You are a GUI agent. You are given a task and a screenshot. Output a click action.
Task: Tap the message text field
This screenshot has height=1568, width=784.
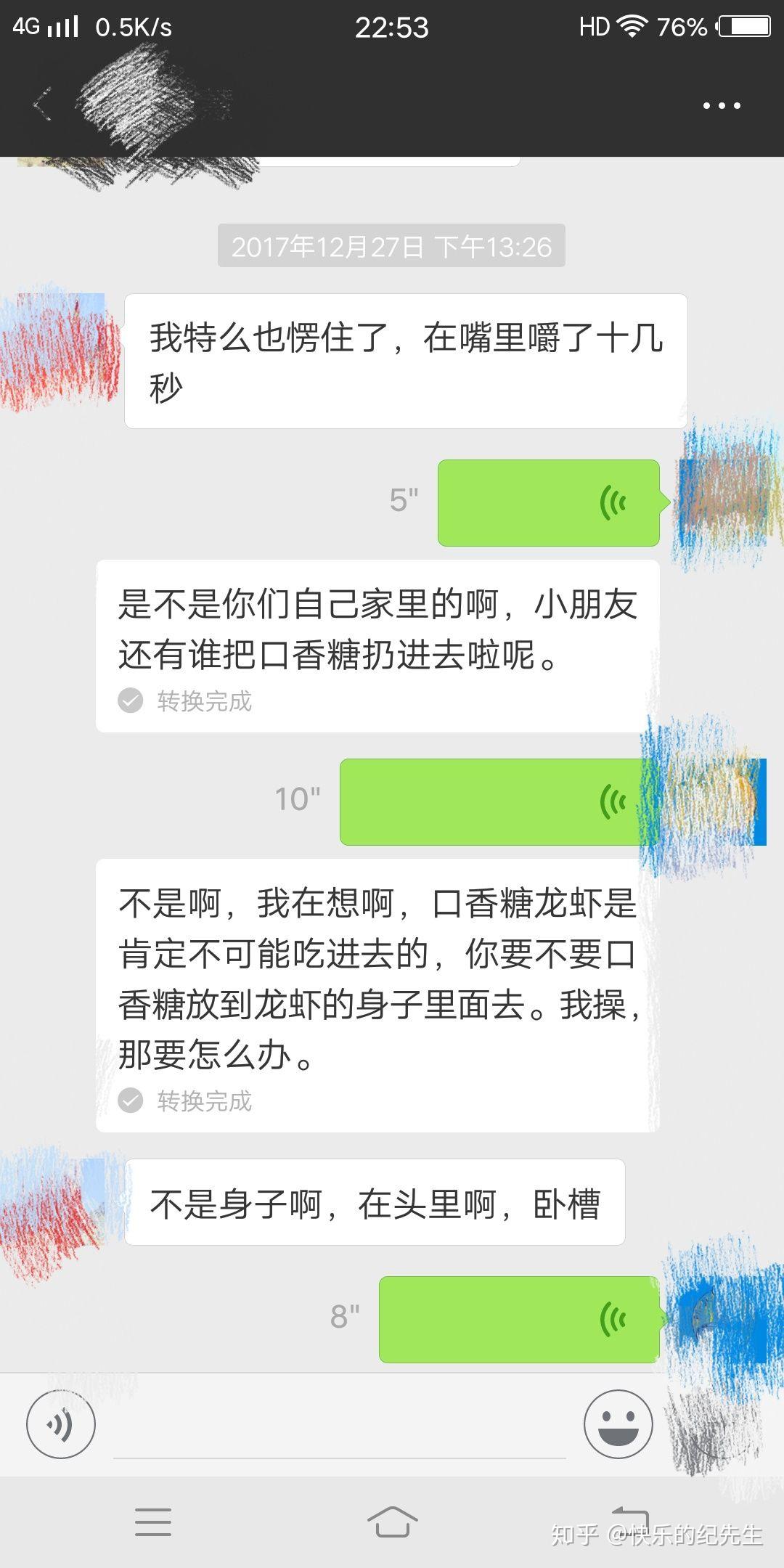click(339, 1426)
